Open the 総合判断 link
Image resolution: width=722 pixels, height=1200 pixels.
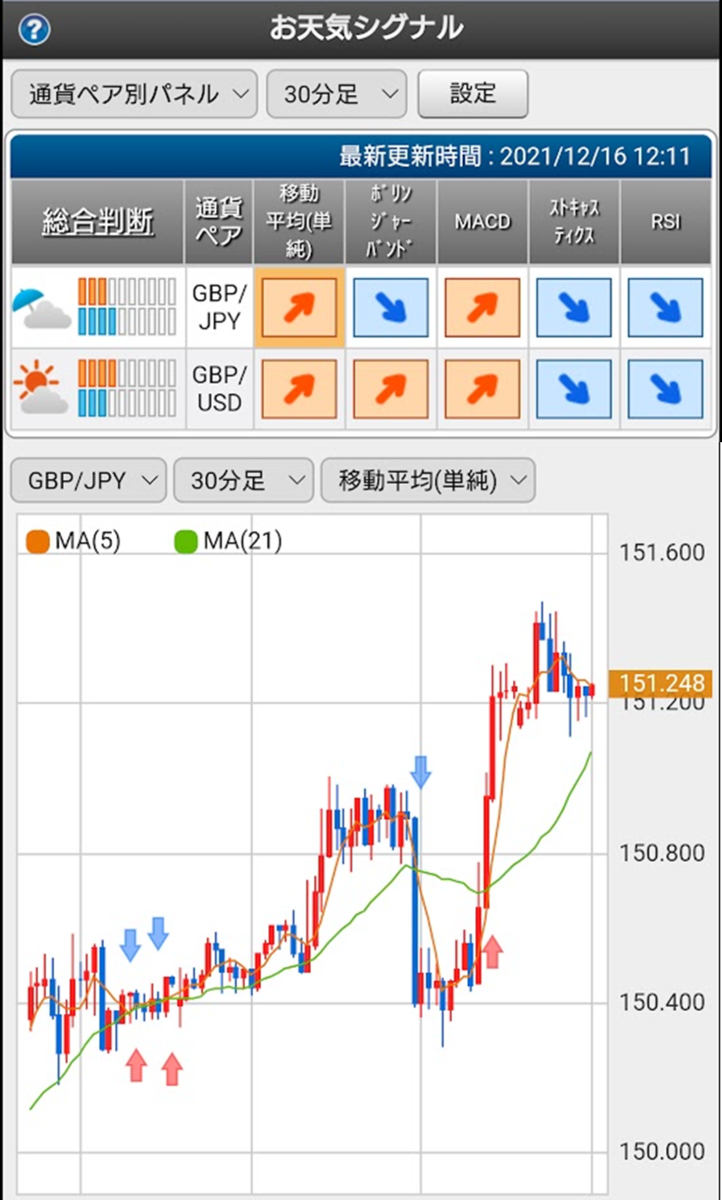(98, 222)
